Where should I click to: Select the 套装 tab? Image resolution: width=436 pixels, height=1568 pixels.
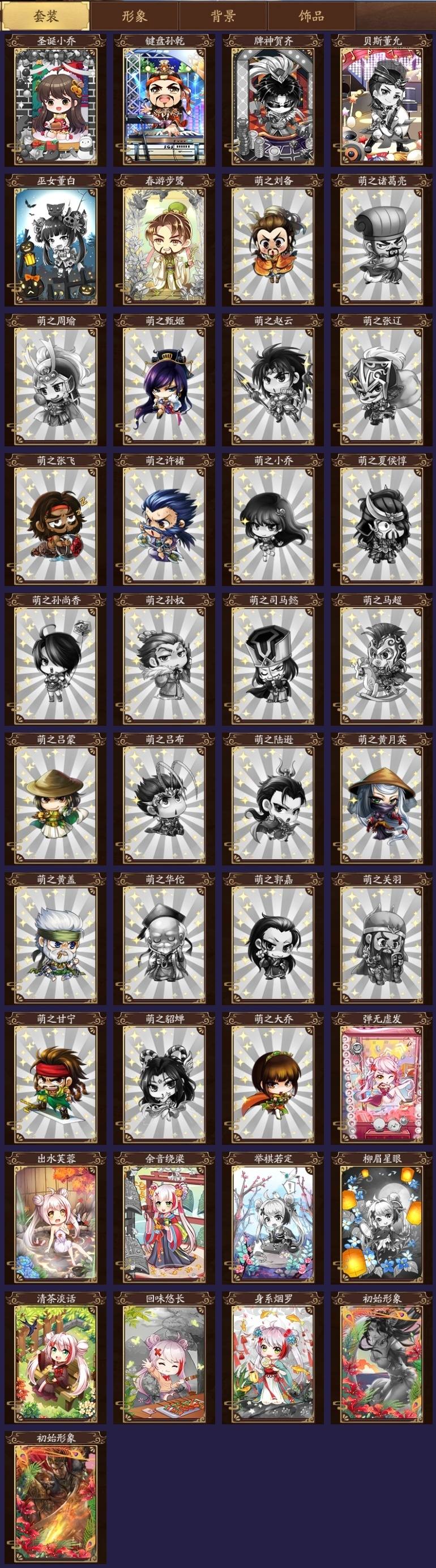pyautogui.click(x=46, y=16)
